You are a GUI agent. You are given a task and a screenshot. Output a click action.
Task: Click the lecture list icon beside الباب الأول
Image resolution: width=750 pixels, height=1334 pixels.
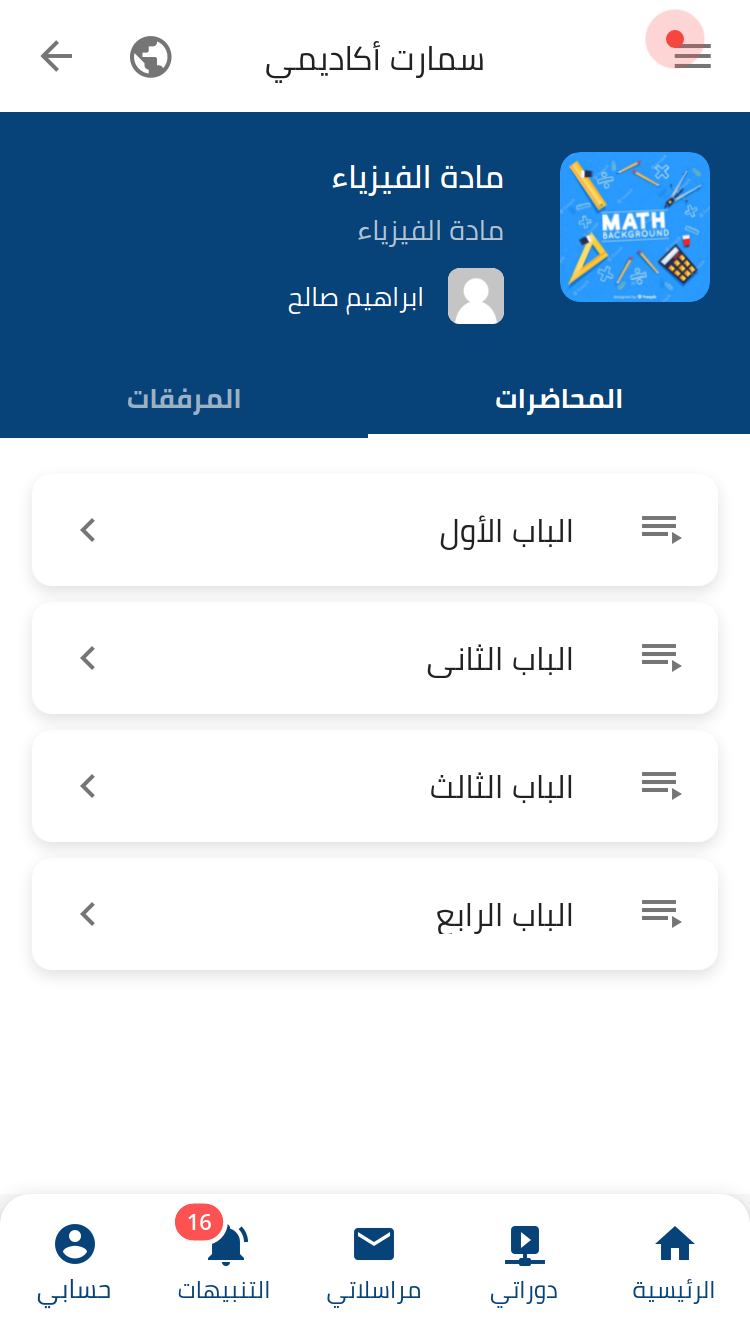coord(661,530)
